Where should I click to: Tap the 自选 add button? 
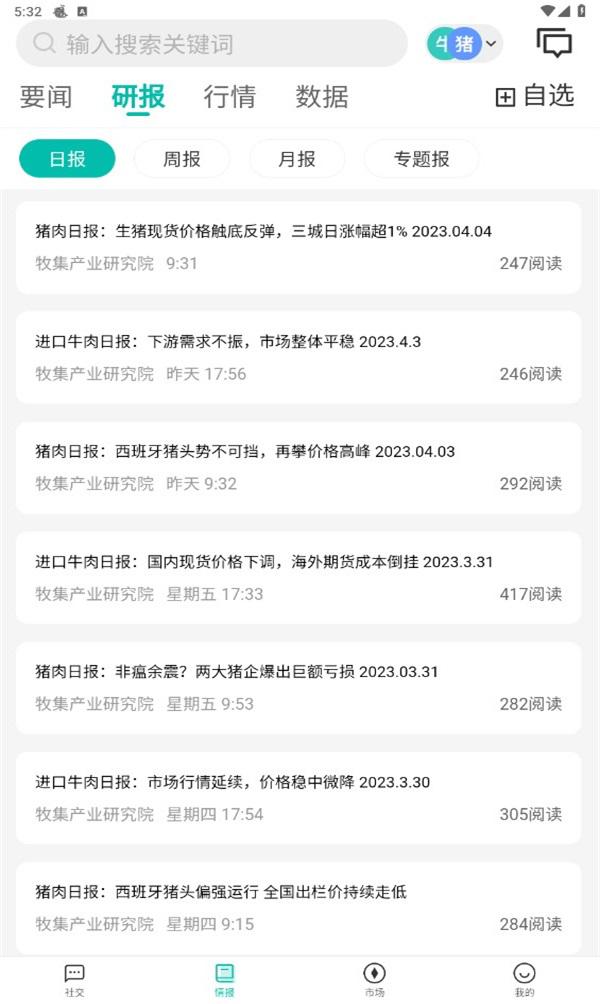click(x=535, y=96)
